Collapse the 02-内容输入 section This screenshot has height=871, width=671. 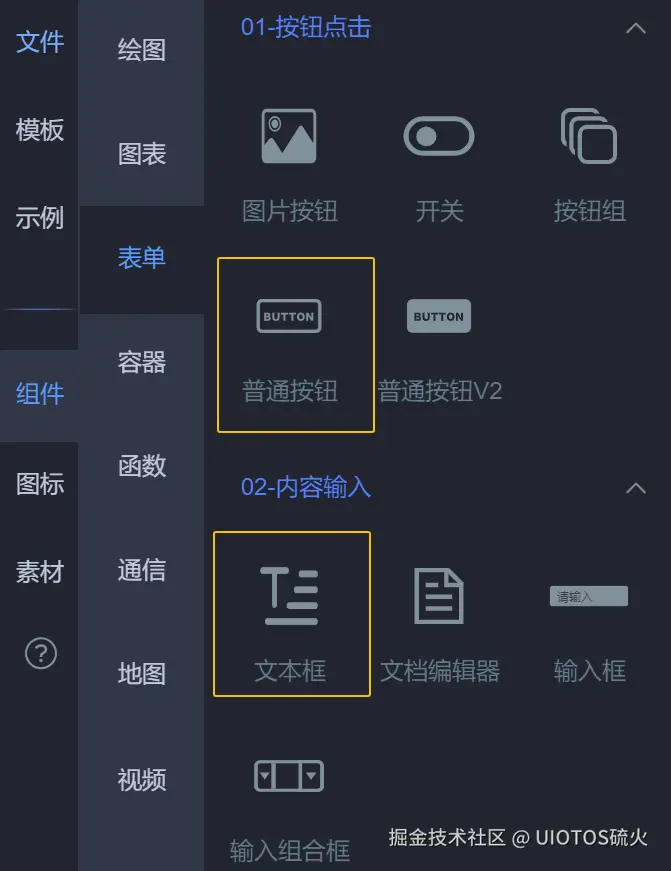click(x=635, y=488)
